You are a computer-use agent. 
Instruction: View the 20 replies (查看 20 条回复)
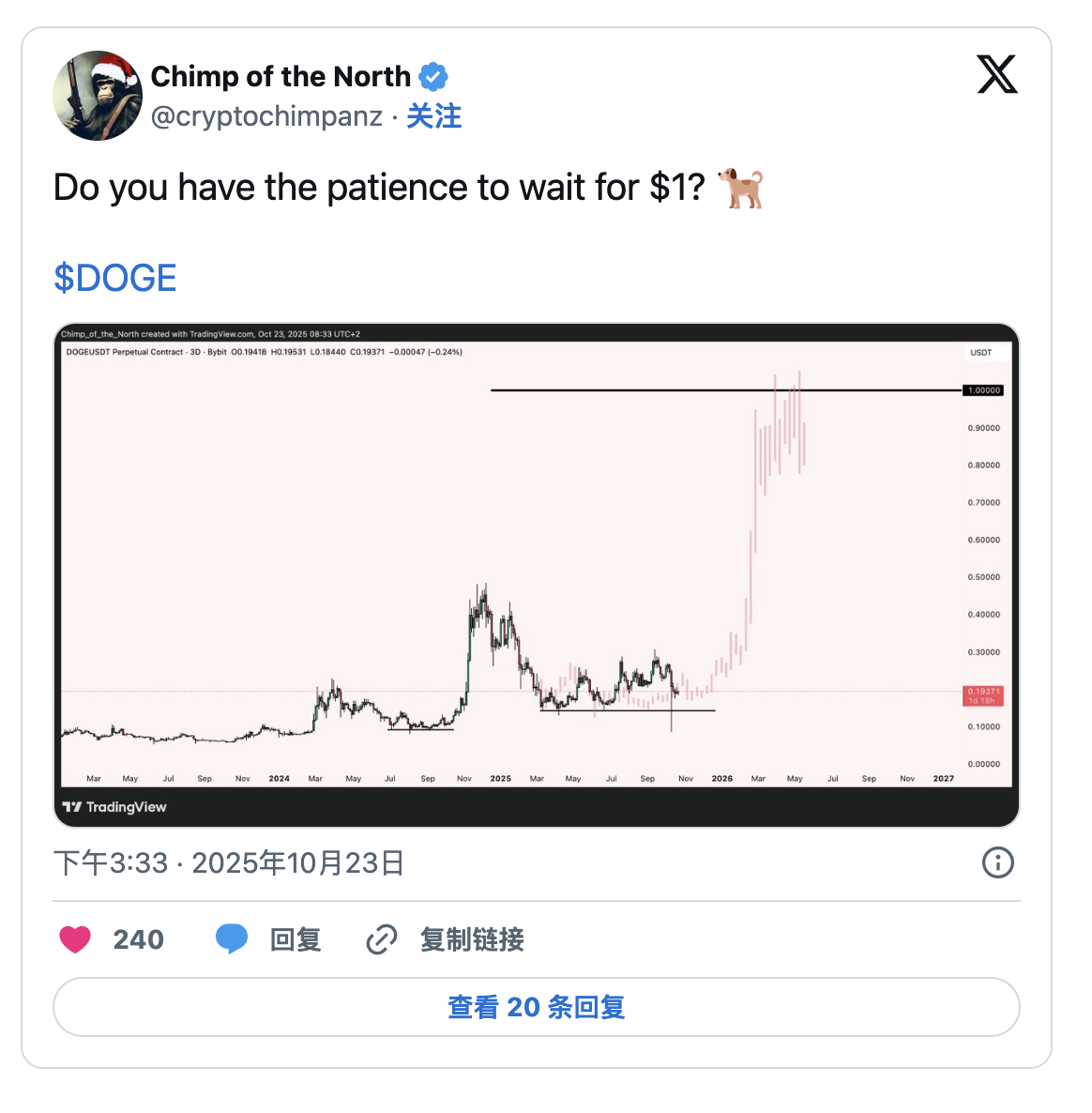pos(536,1007)
